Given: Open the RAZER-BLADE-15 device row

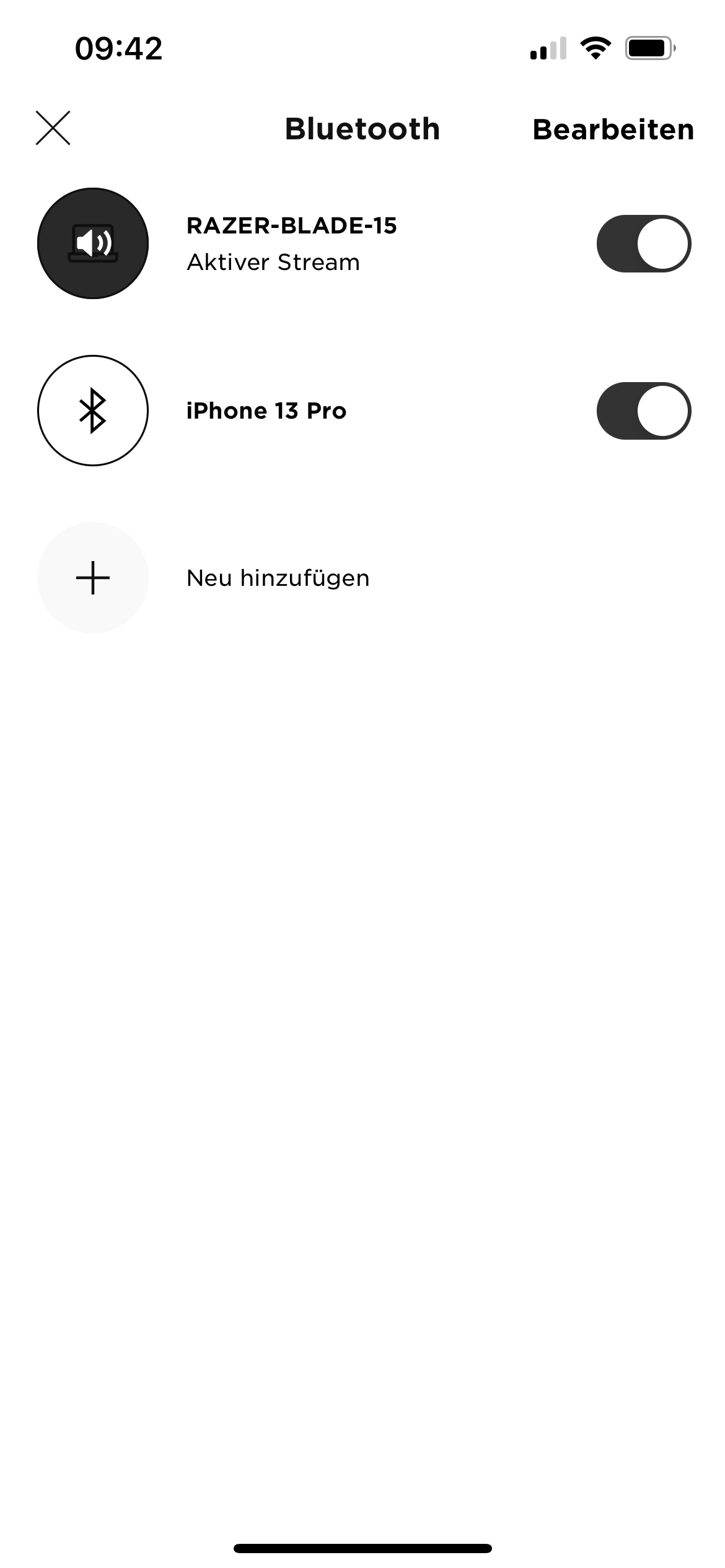Looking at the screenshot, I should (x=291, y=243).
